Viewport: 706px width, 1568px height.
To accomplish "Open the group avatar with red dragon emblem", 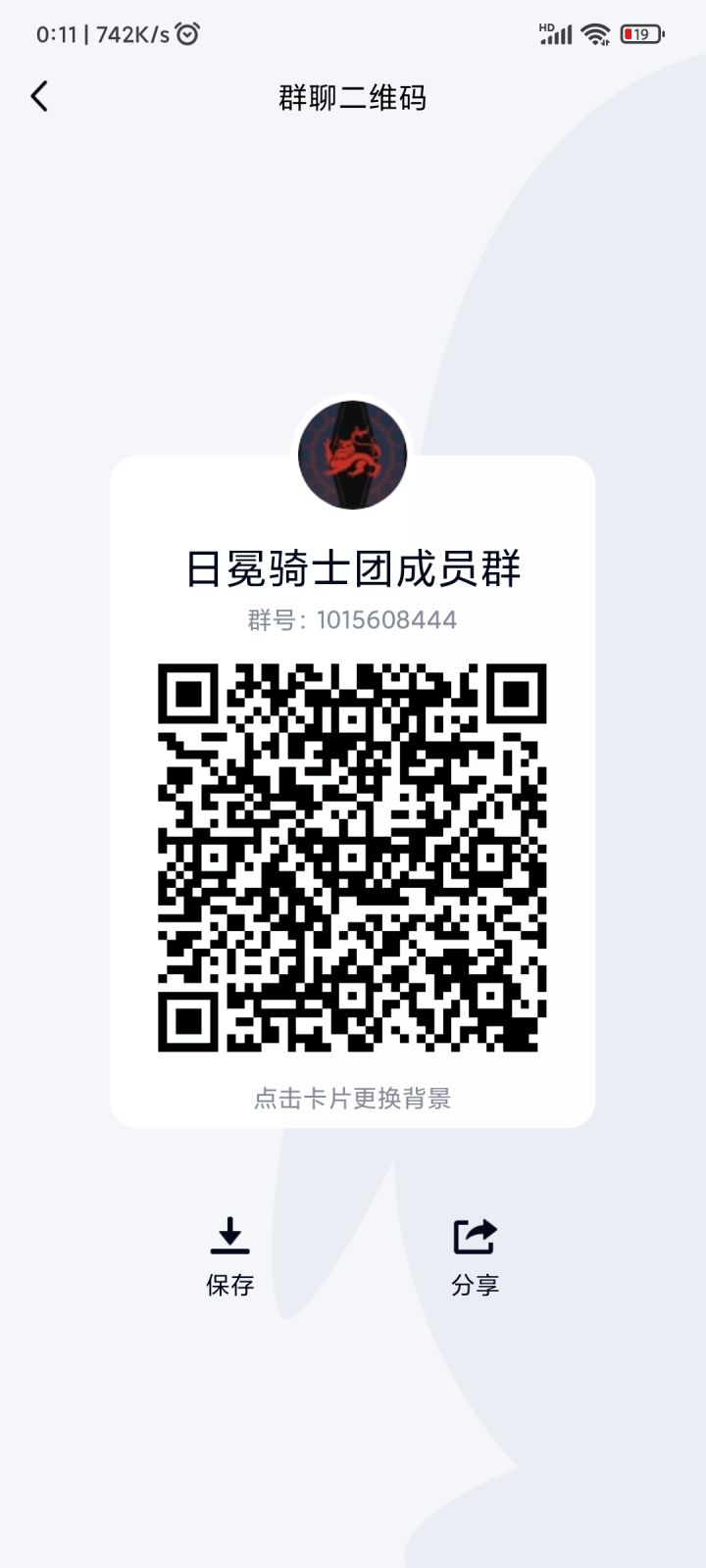I will point(353,453).
